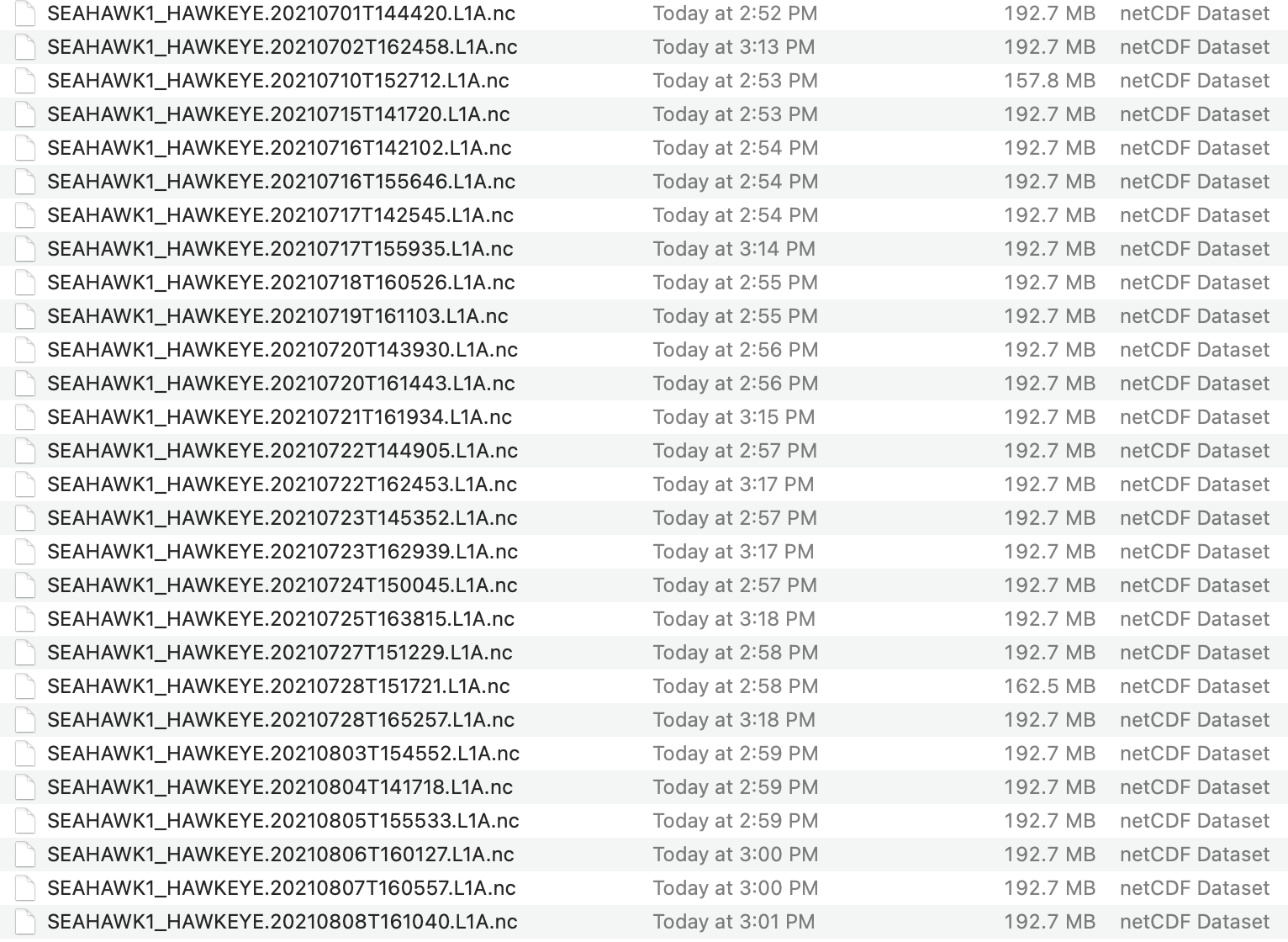Select file SEAHAWK1_HAWKEYE.20210716T142102.L1A.nc
The width and height of the screenshot is (1288, 942).
coord(279,148)
